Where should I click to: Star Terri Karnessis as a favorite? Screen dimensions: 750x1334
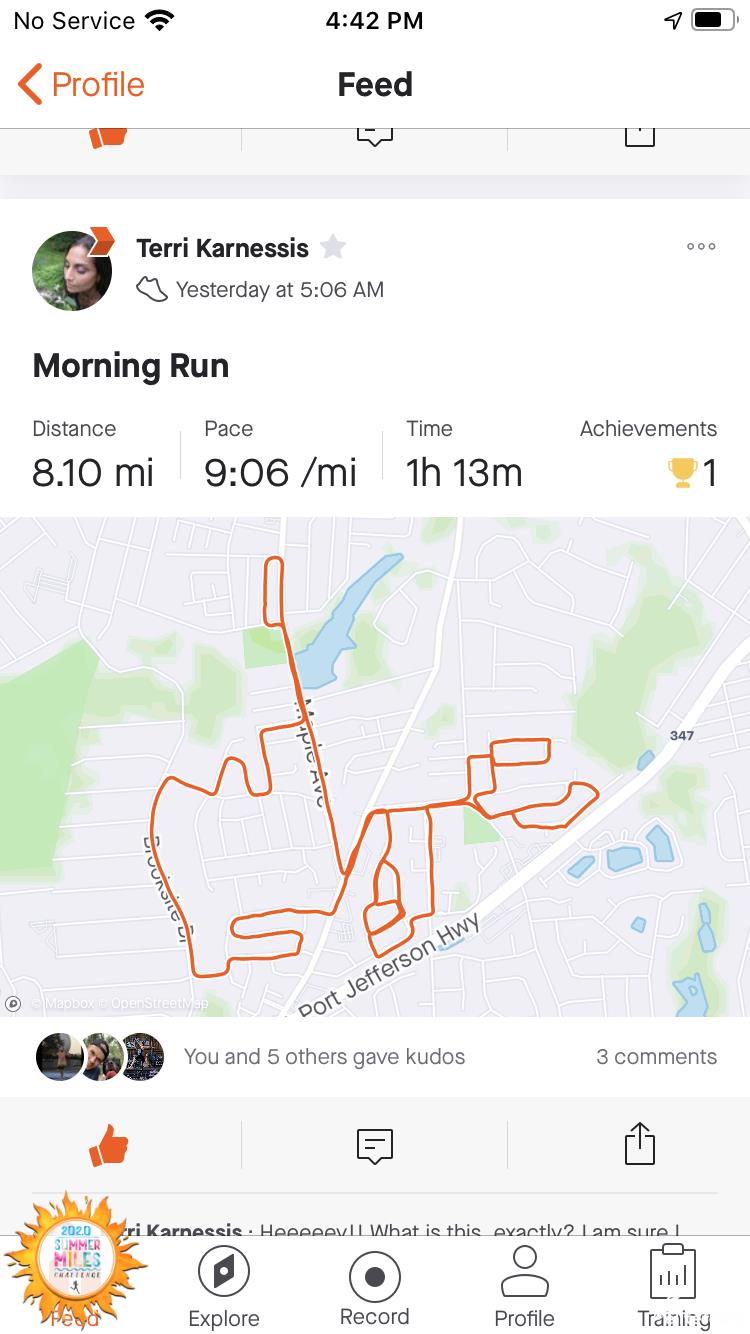pos(333,246)
